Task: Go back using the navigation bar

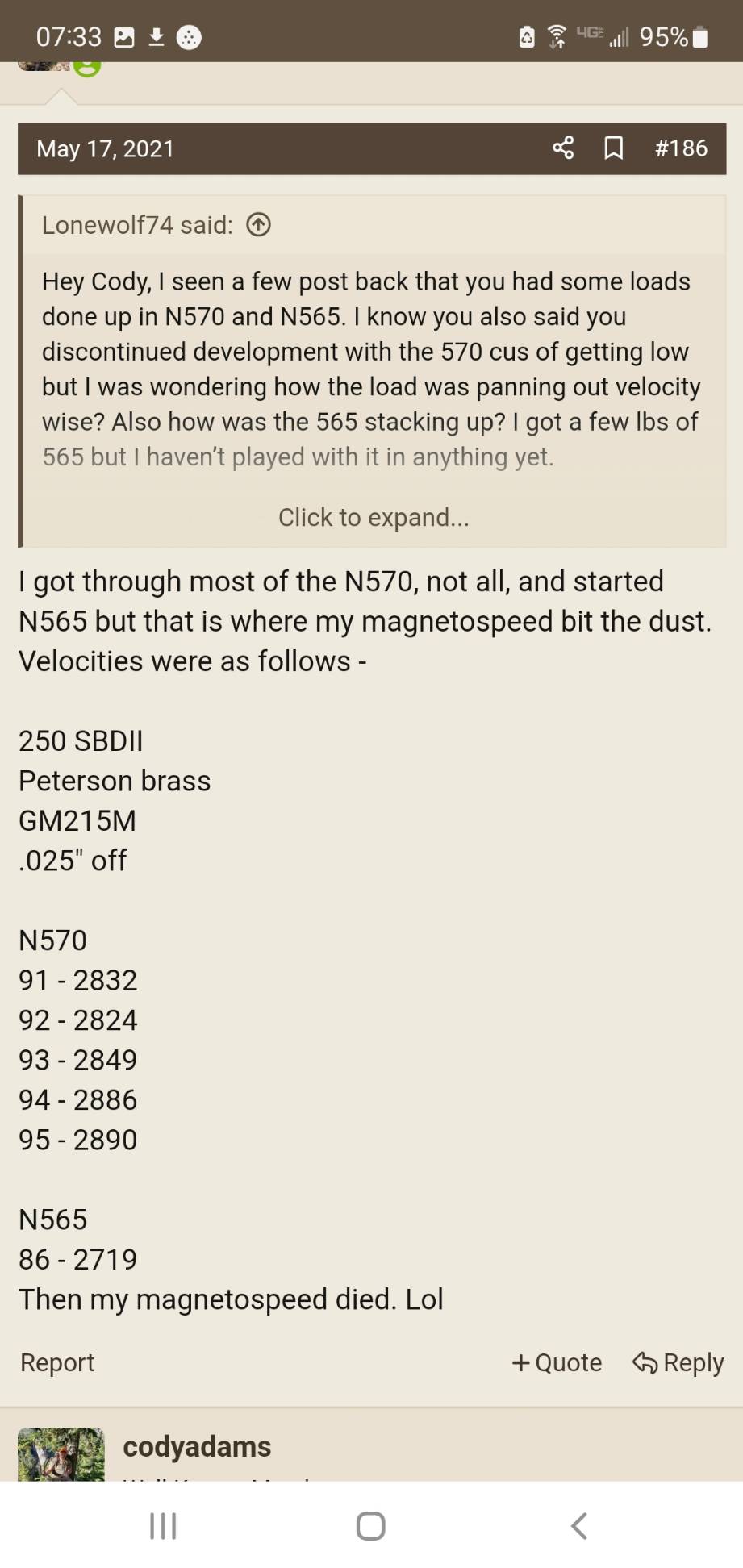Action: [x=578, y=1526]
